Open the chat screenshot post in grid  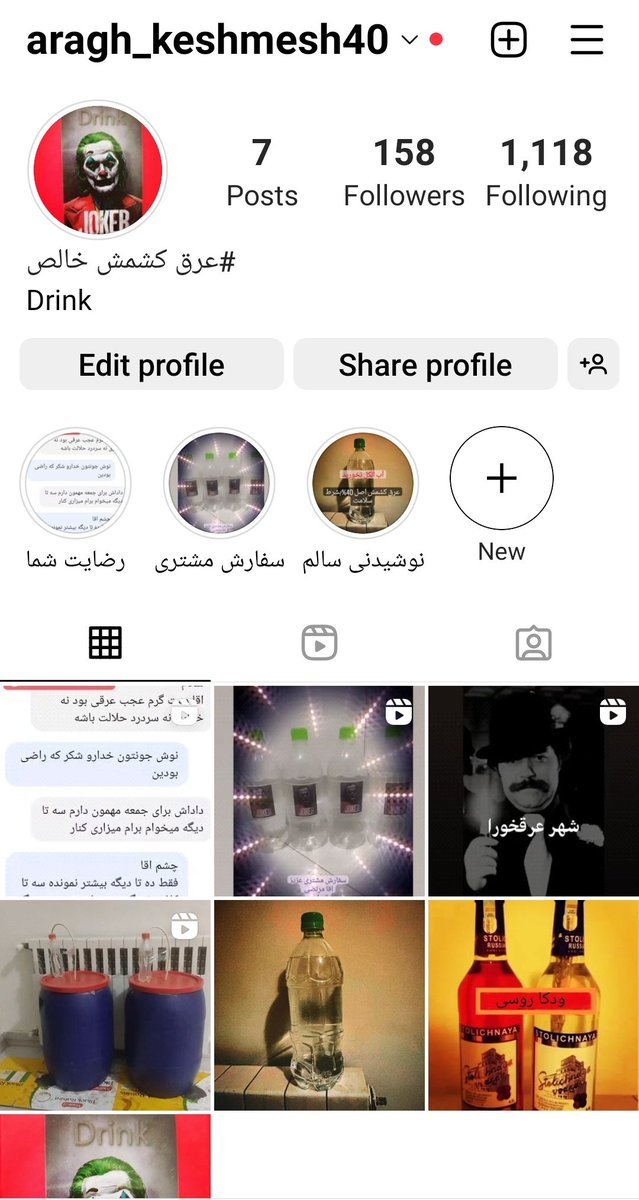[105, 791]
